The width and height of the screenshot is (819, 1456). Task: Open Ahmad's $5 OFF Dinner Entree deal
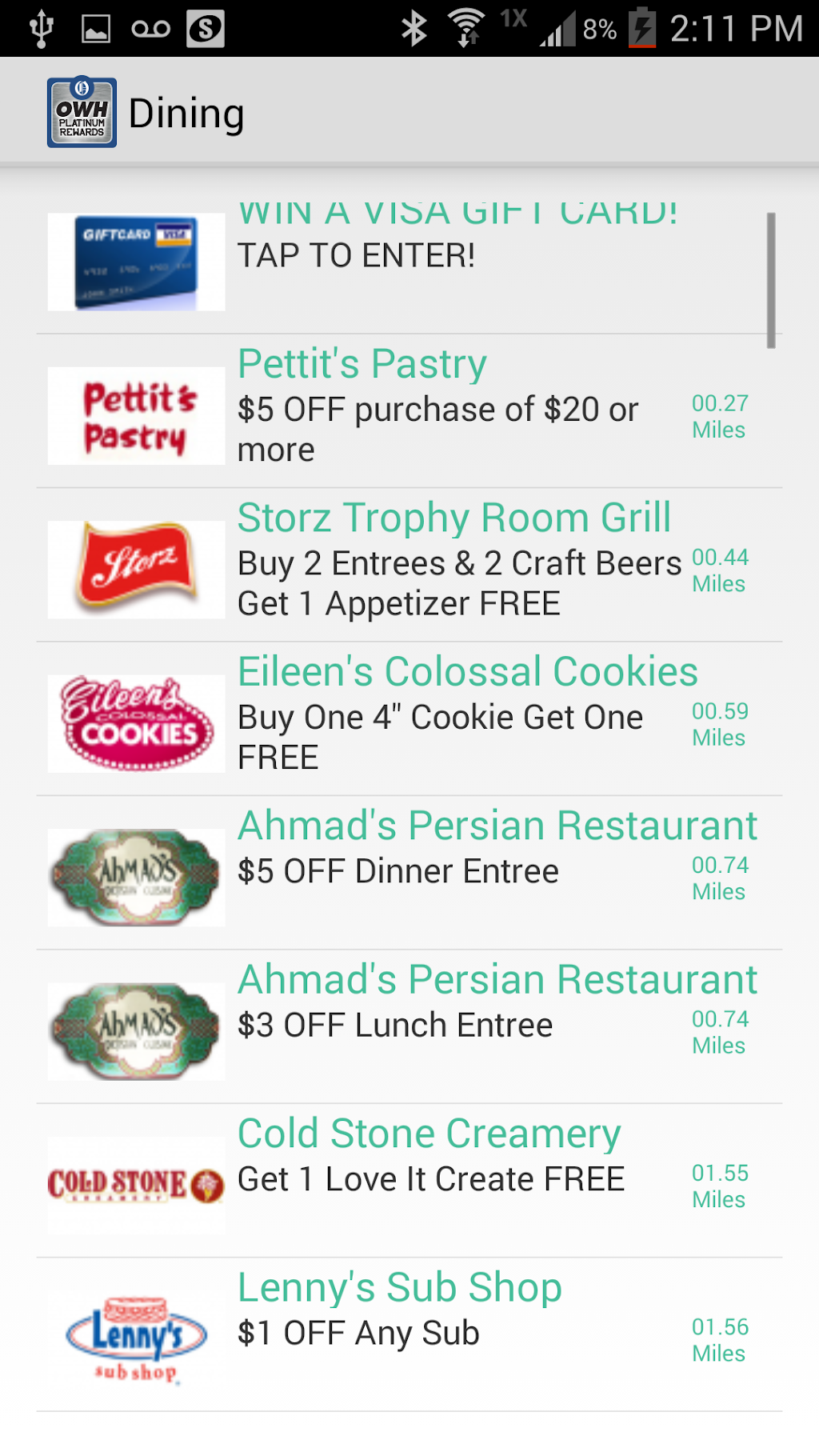(408, 872)
